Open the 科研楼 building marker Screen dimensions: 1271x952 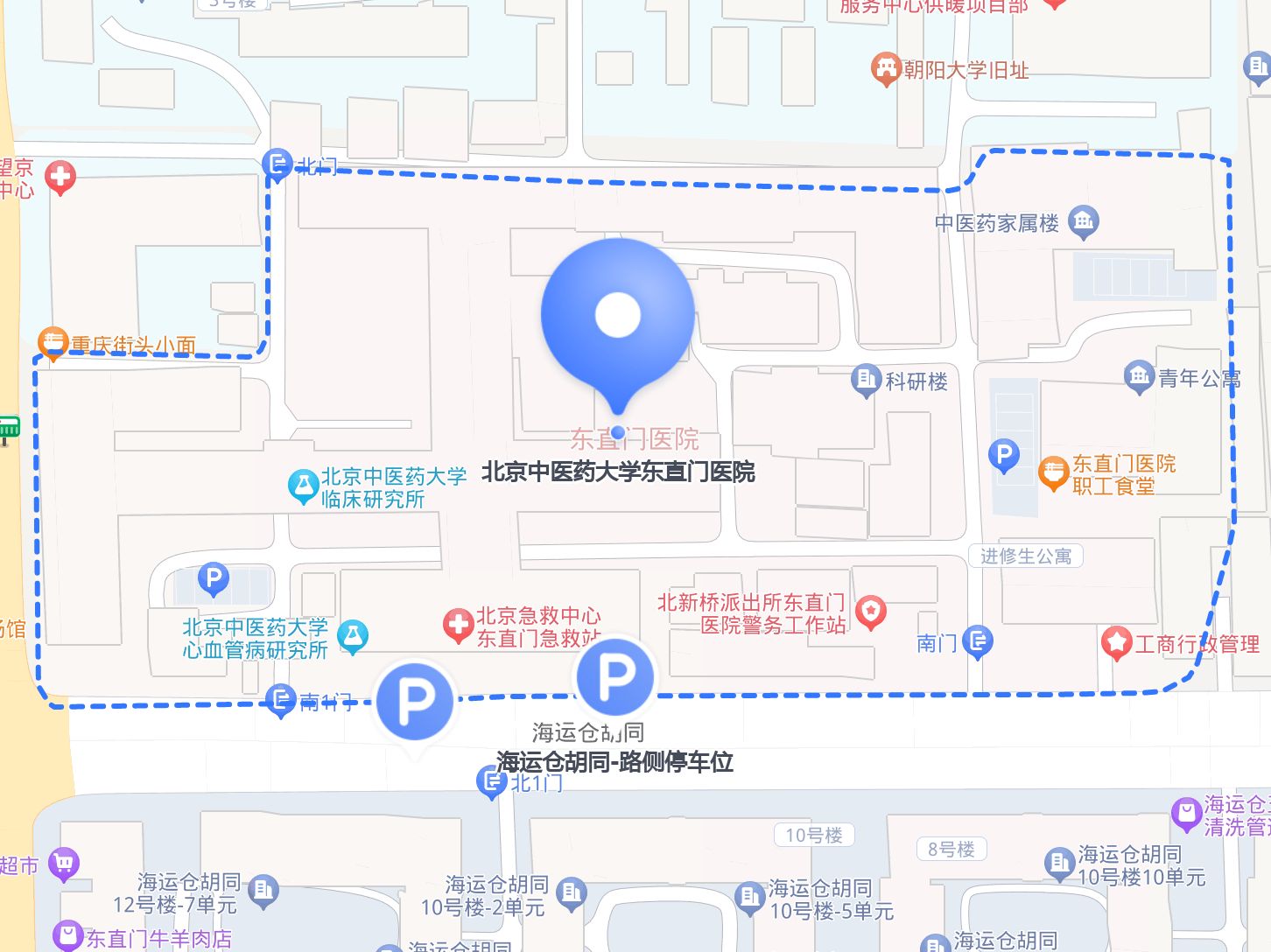[x=866, y=380]
